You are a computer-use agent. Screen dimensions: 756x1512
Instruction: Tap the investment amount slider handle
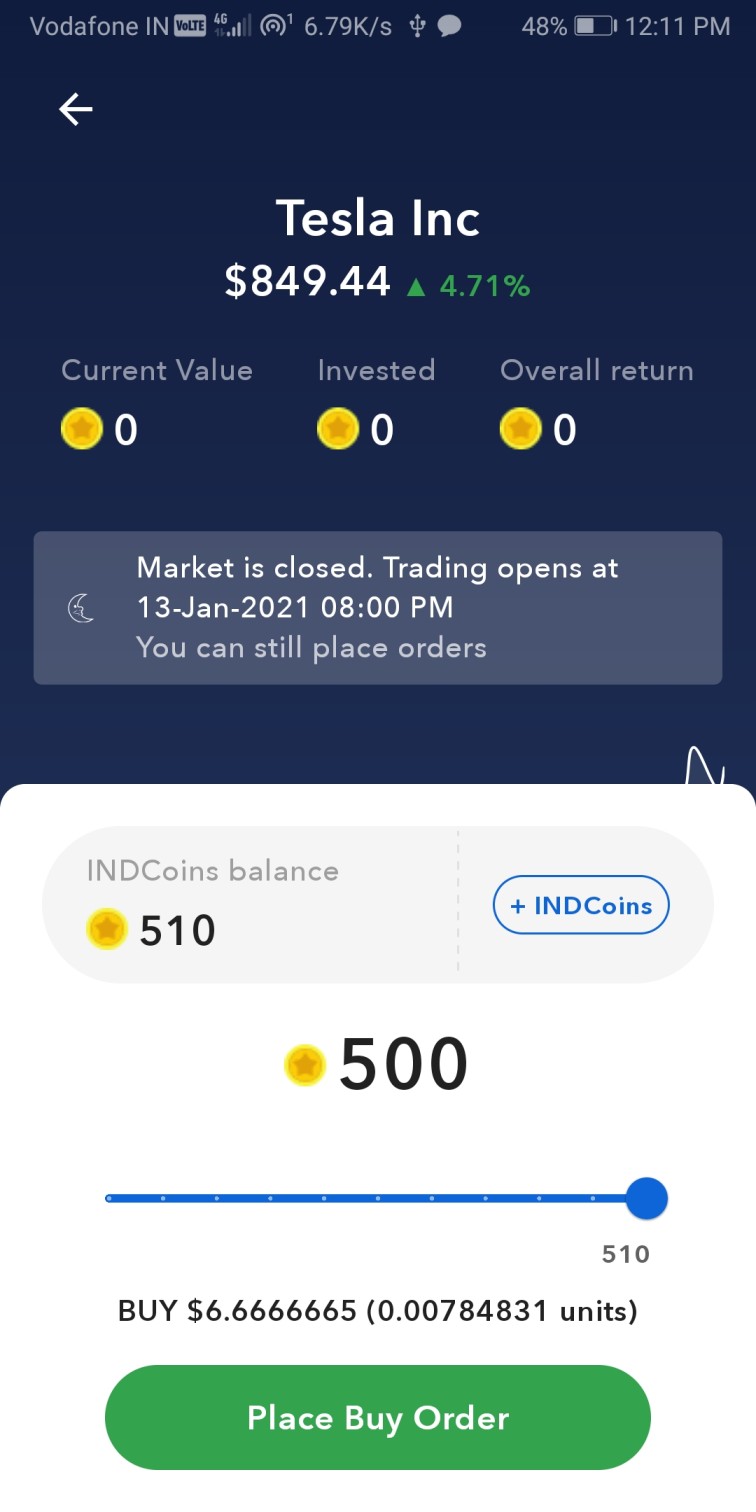(646, 1198)
